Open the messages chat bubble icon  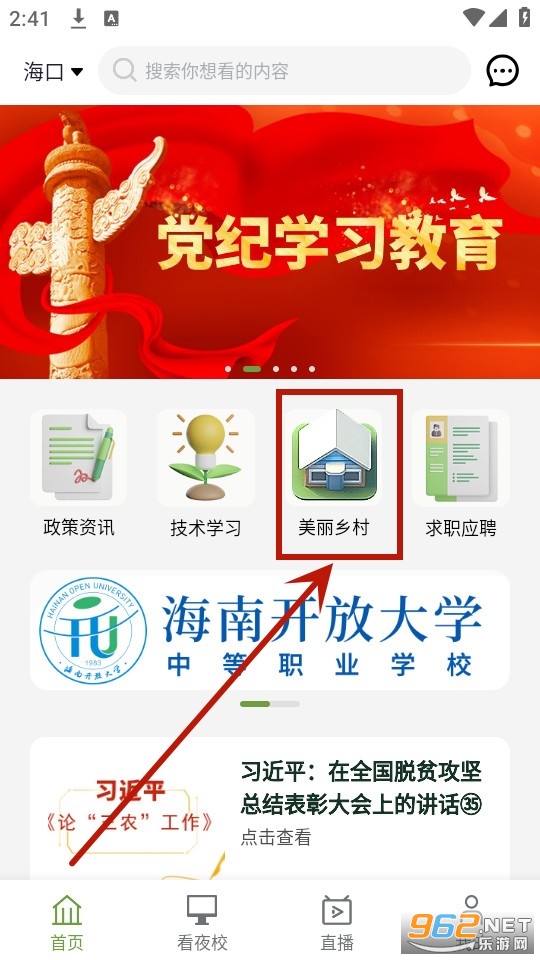pos(503,71)
